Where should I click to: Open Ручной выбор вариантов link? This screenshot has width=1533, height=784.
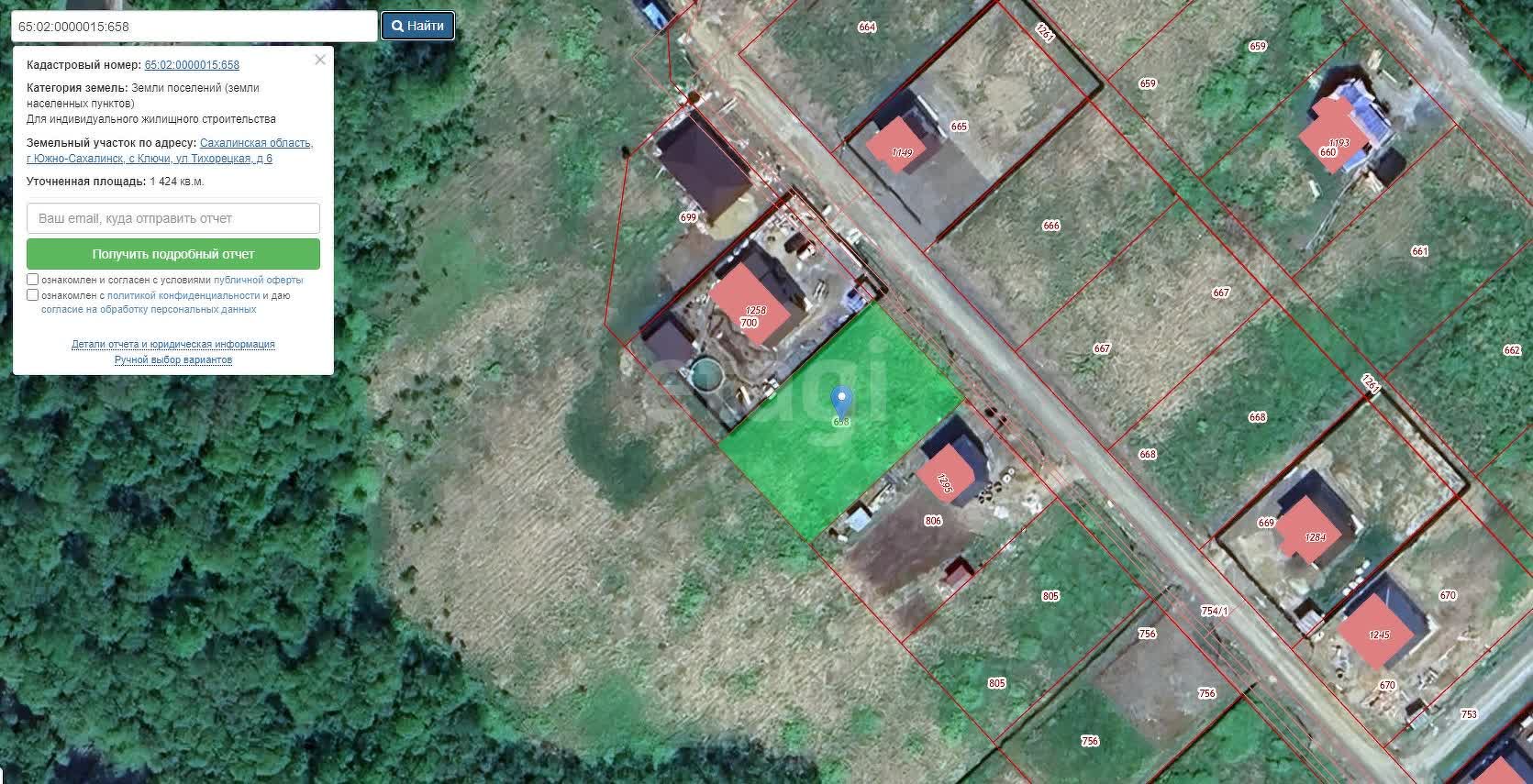pyautogui.click(x=173, y=359)
